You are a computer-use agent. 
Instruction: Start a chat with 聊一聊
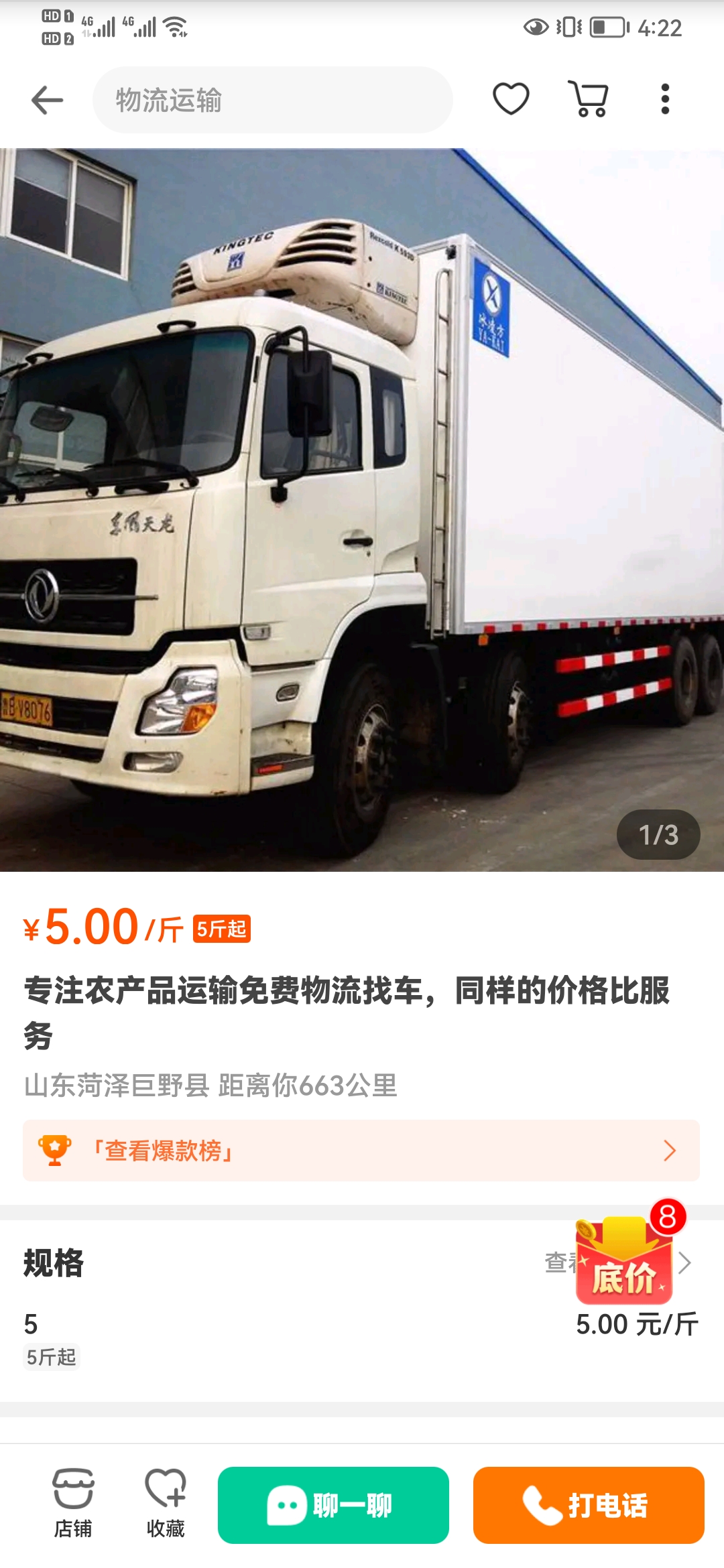333,1505
